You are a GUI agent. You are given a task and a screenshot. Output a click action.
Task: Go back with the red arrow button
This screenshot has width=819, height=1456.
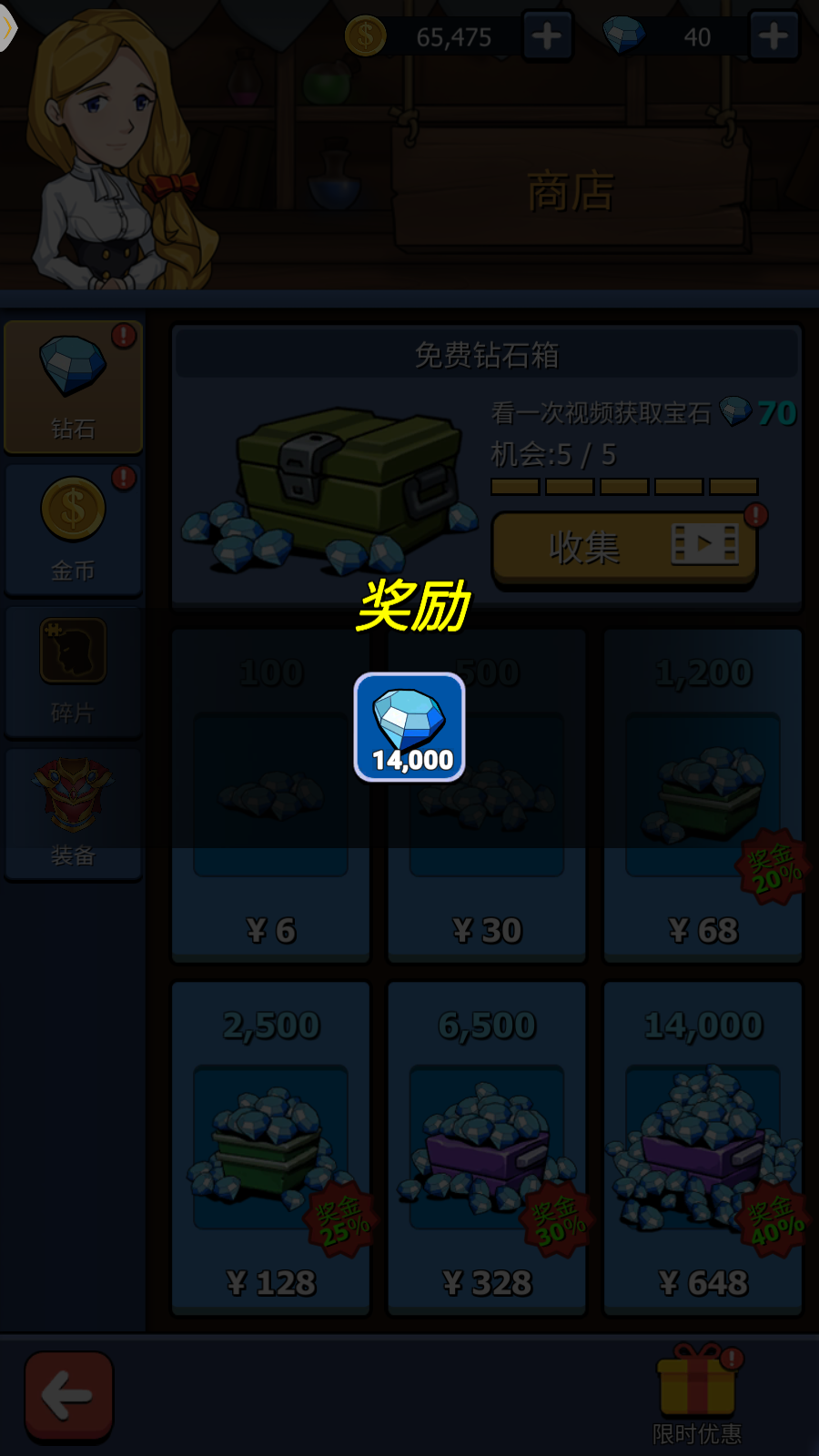tap(69, 1396)
